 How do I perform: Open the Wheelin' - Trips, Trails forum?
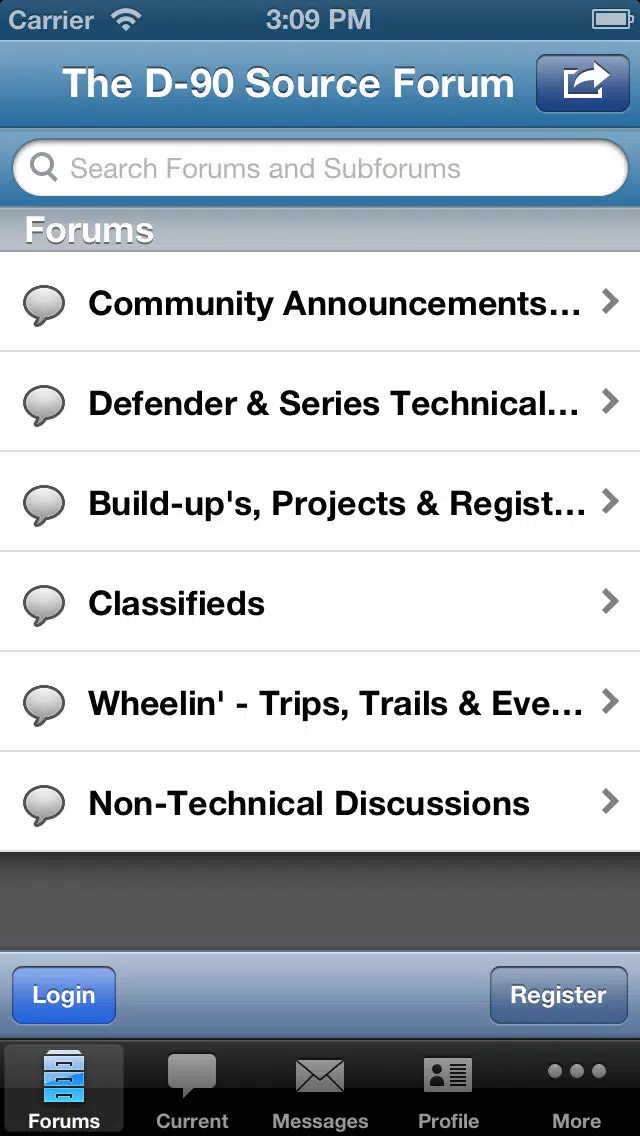point(320,702)
